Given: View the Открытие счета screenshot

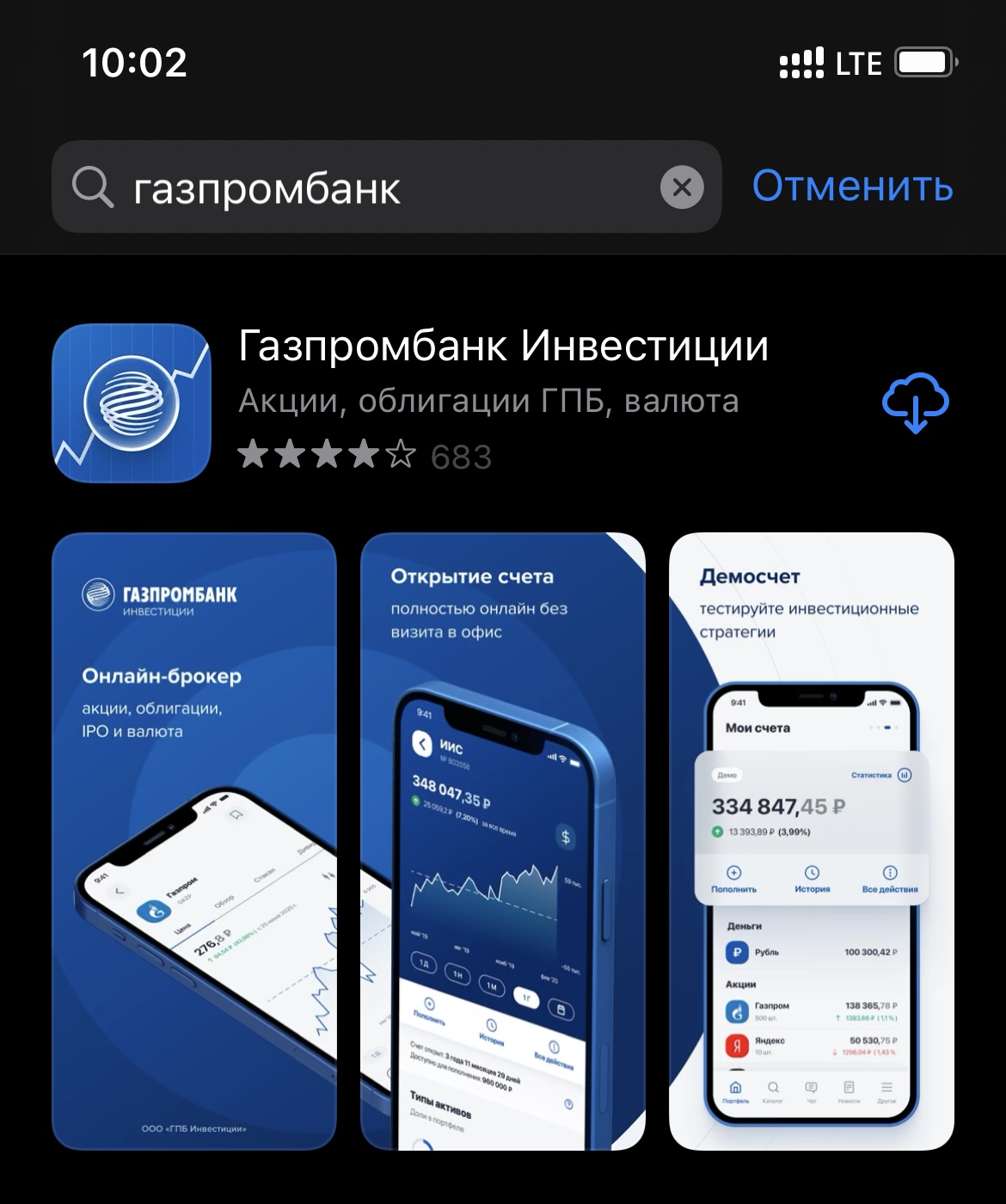Looking at the screenshot, I should pyautogui.click(x=503, y=841).
